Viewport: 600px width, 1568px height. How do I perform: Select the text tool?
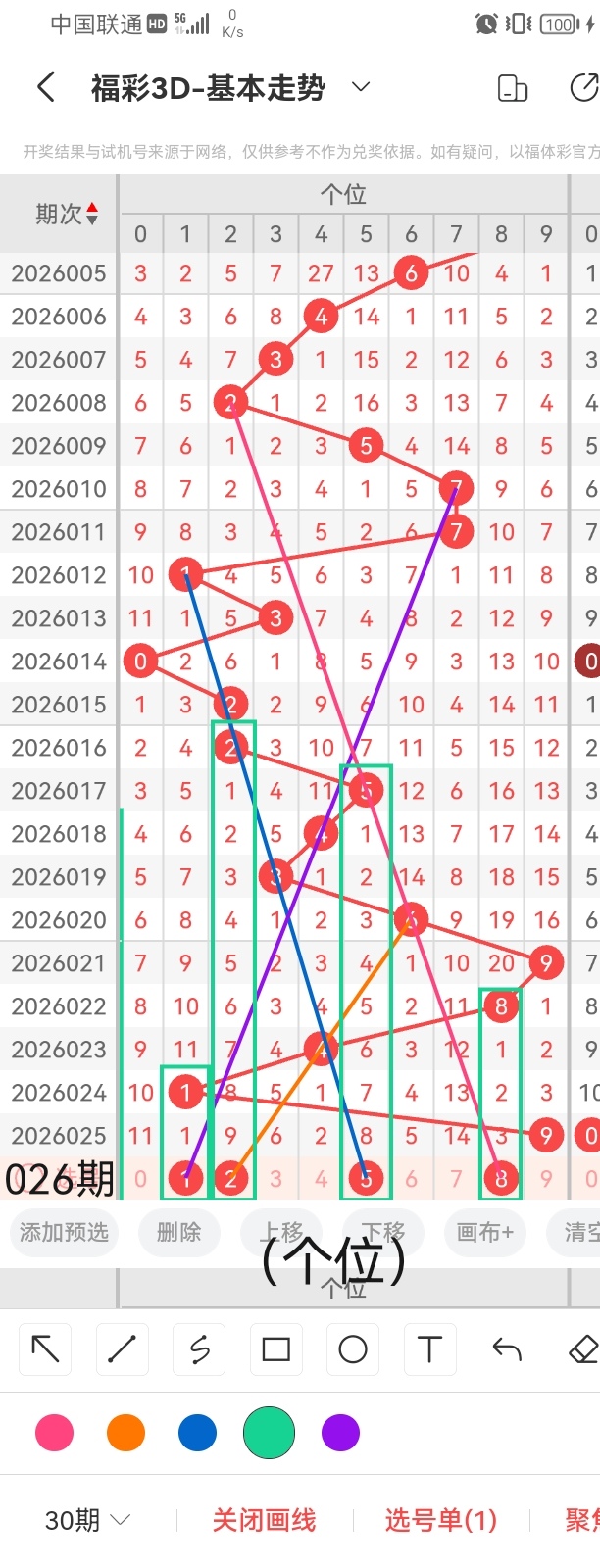pyautogui.click(x=429, y=1349)
